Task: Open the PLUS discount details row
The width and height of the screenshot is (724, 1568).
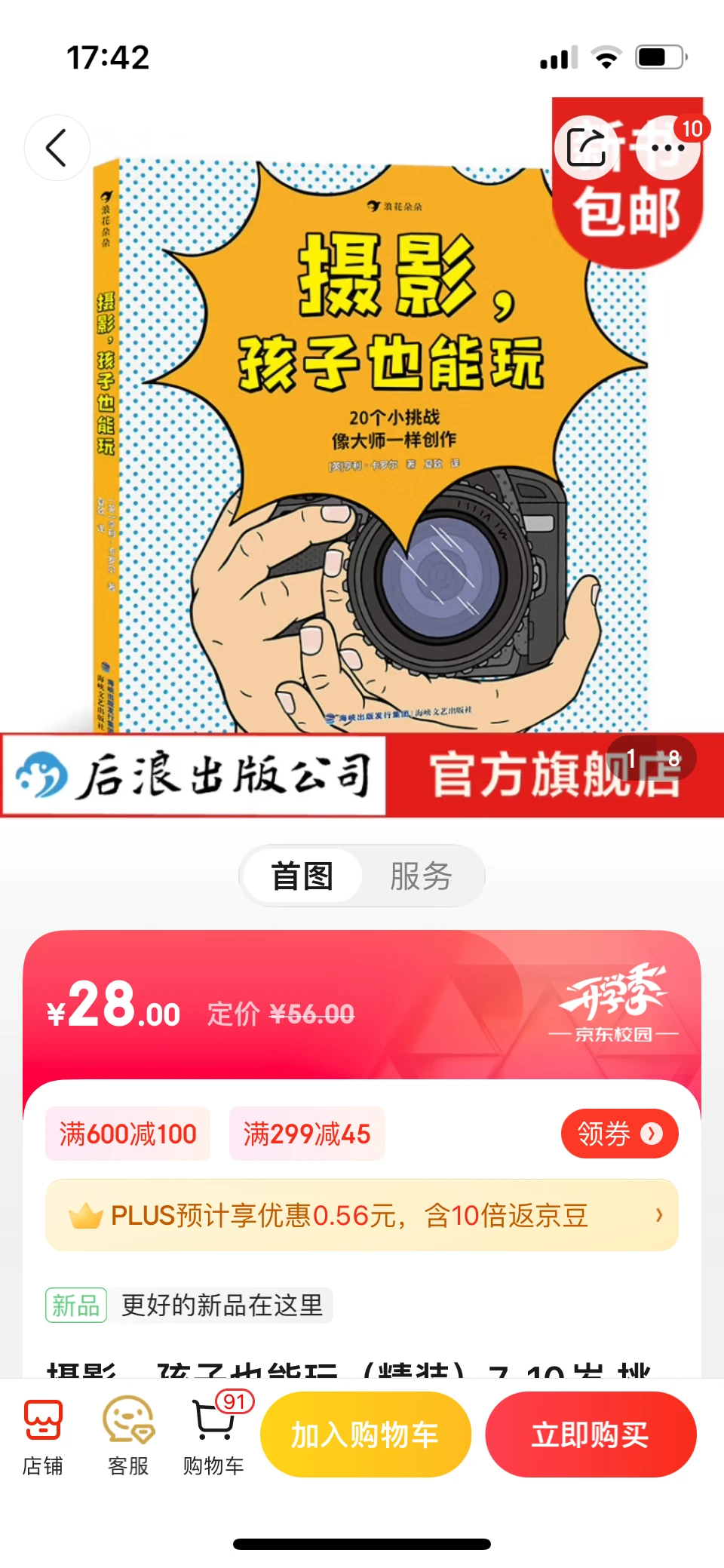Action: tap(362, 1215)
